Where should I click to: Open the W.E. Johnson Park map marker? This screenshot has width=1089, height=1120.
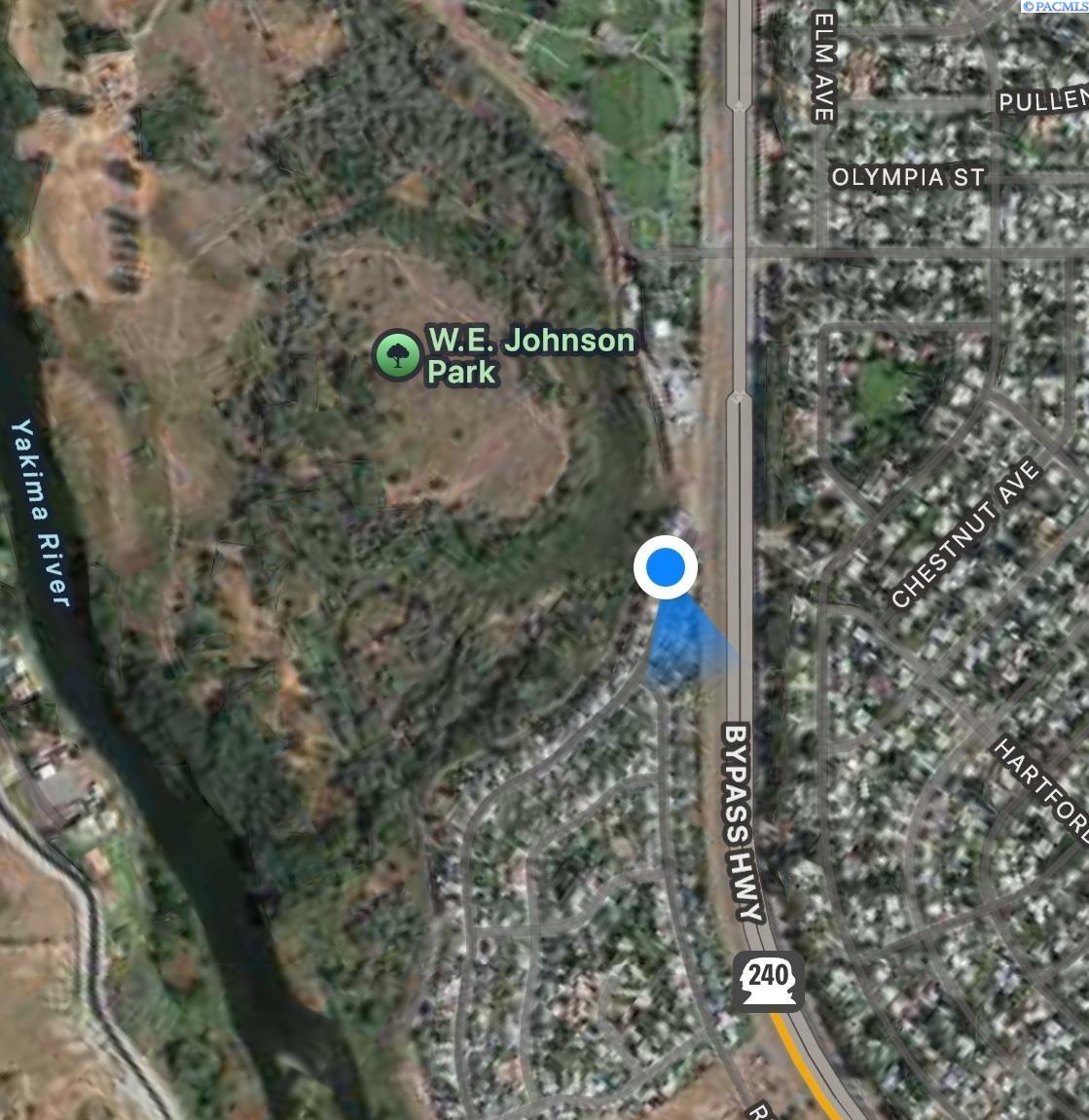(x=397, y=355)
